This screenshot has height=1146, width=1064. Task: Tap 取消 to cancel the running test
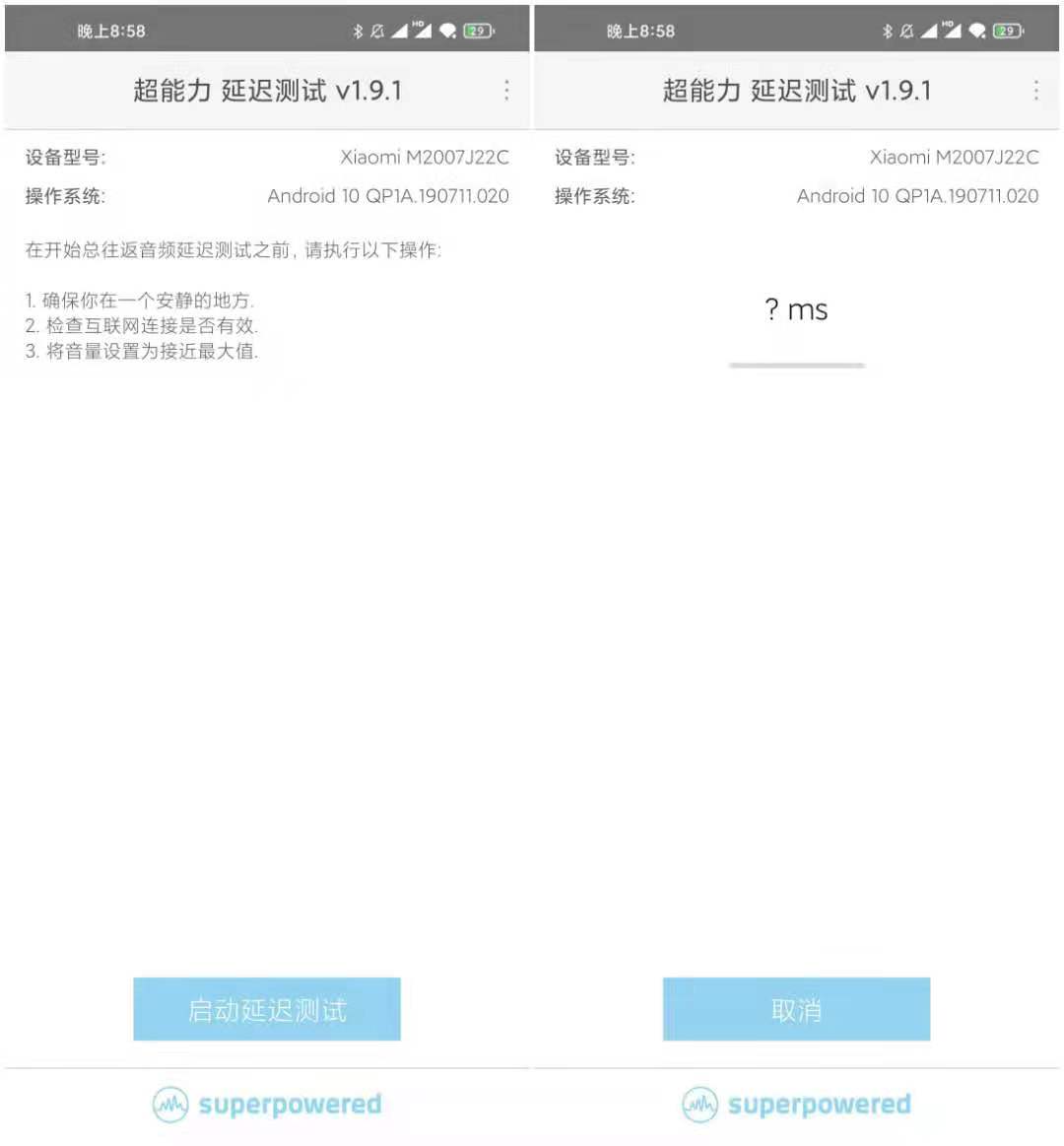click(796, 1009)
